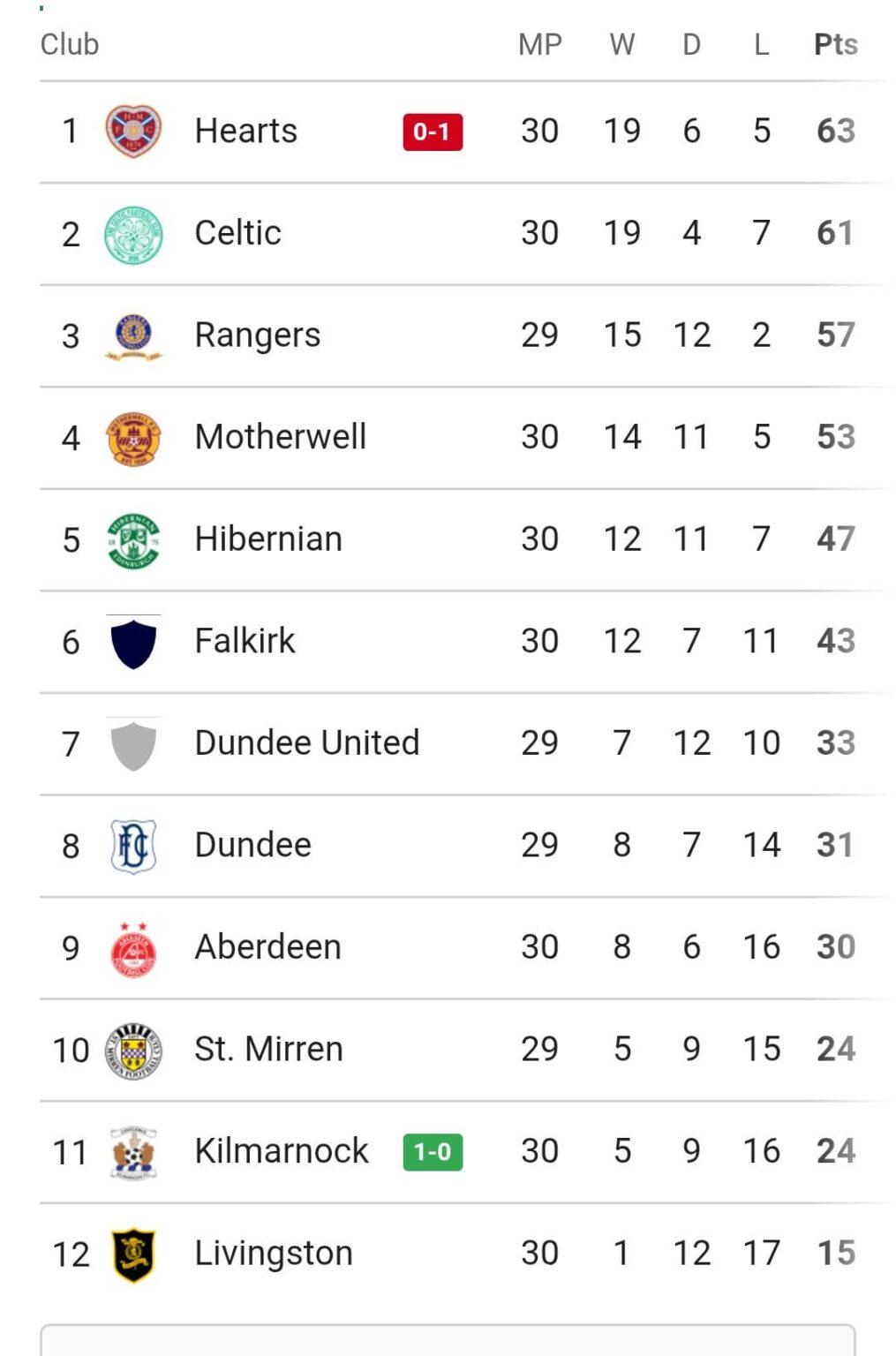Open the Kilmarnock 1-0 live score badge
Screen dimensions: 896x1356
(433, 1150)
